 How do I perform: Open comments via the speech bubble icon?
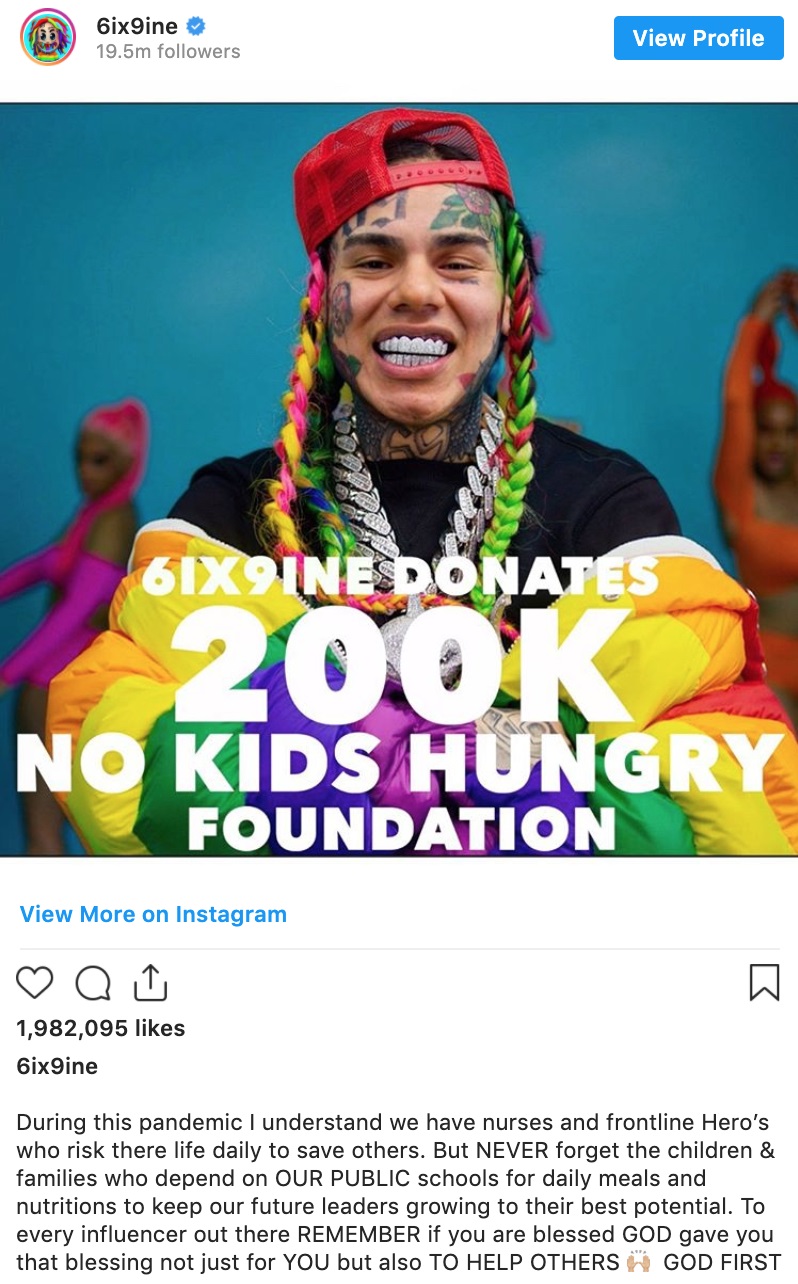click(x=93, y=983)
